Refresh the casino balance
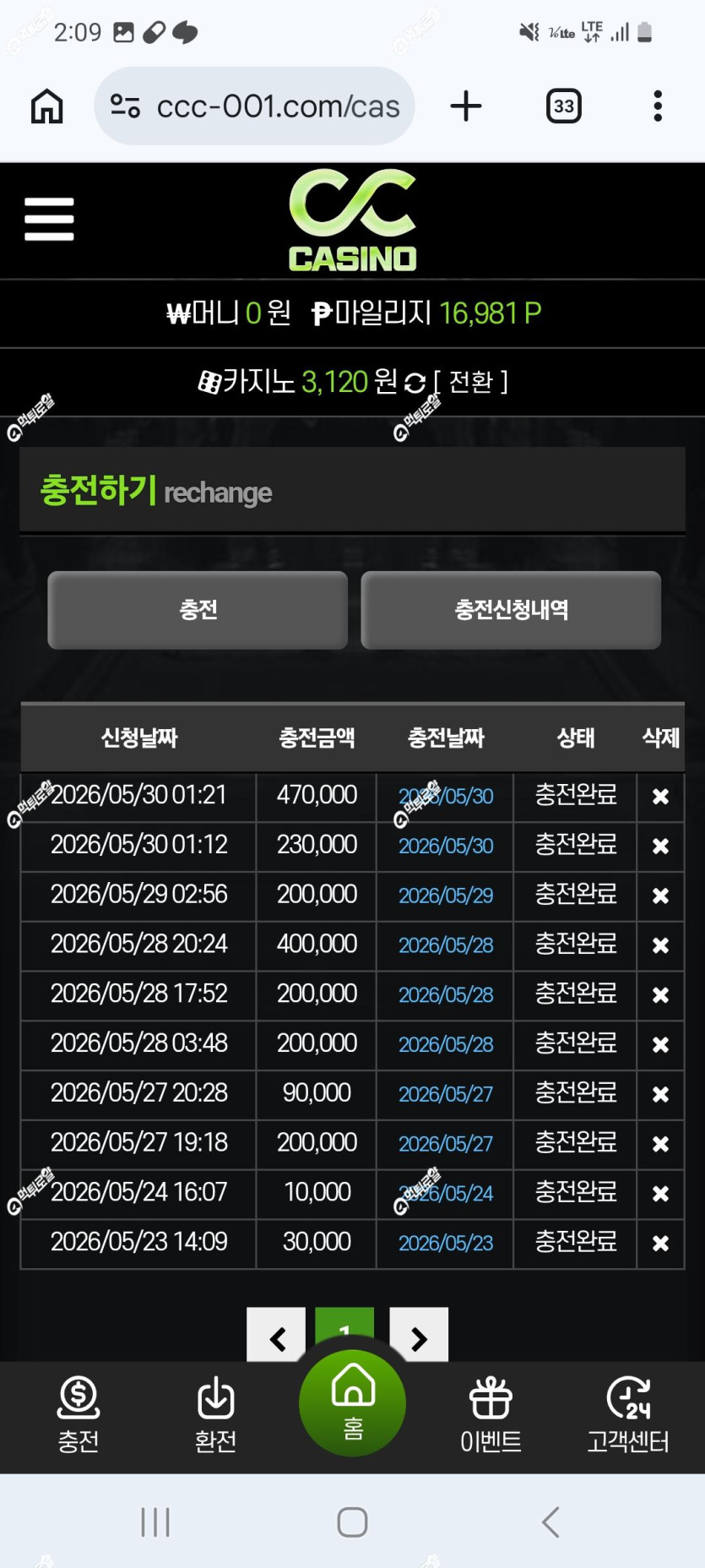The height and width of the screenshot is (1568, 705). click(x=415, y=383)
